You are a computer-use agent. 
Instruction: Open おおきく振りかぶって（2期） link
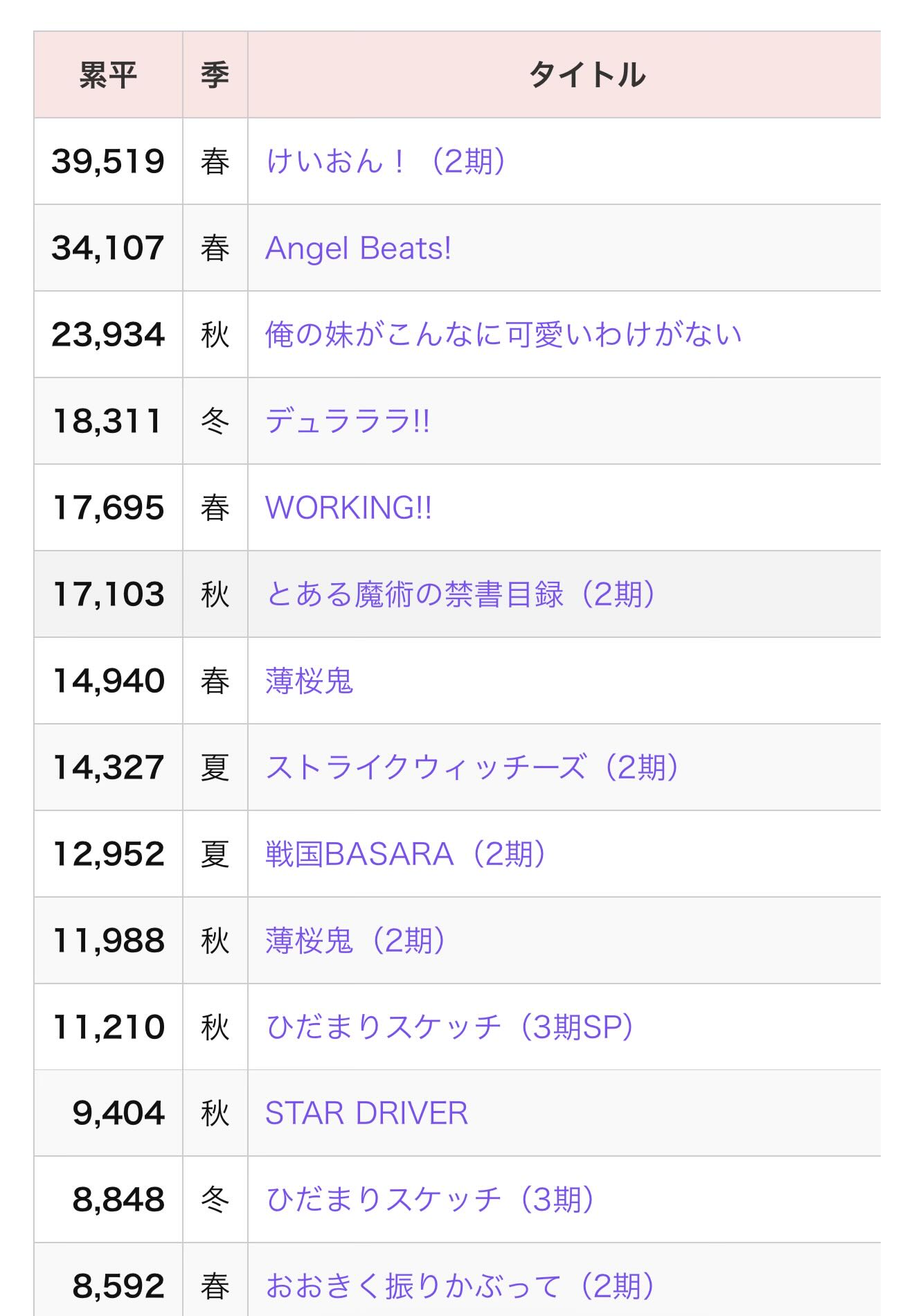460,1287
